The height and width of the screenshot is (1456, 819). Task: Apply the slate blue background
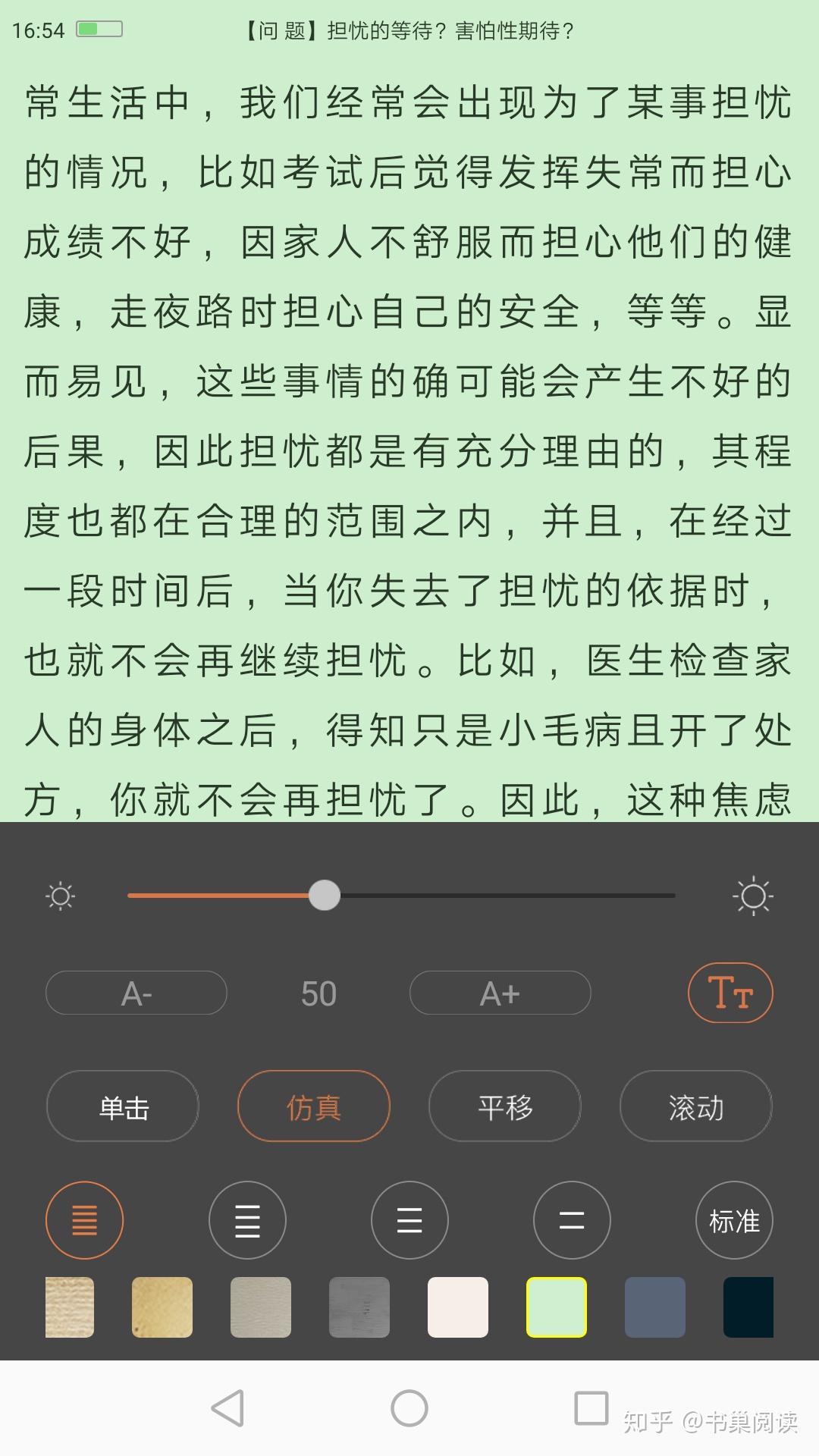point(655,1307)
